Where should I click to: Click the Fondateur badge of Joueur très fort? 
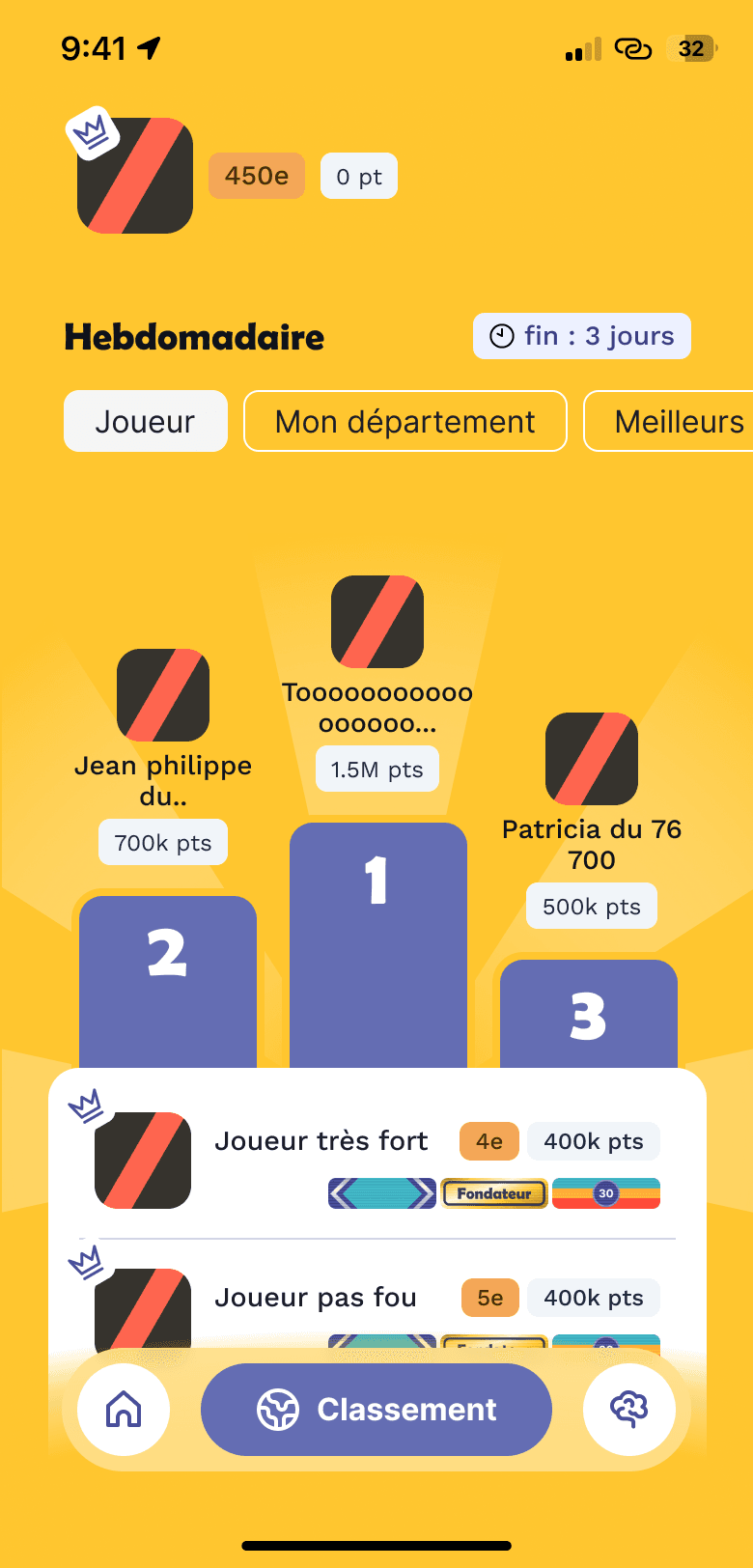click(494, 1192)
